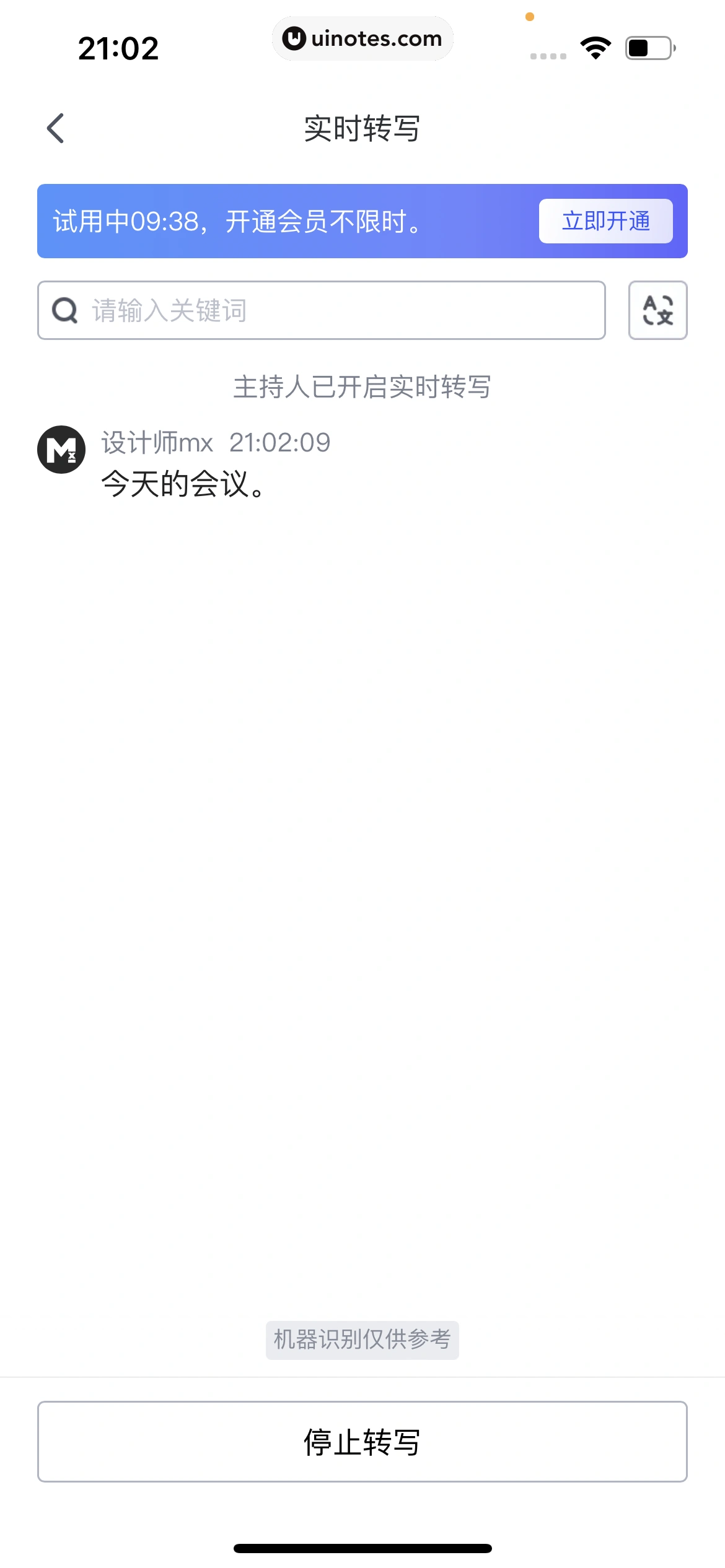Open the translation language icon
725x1568 pixels.
pyautogui.click(x=657, y=310)
